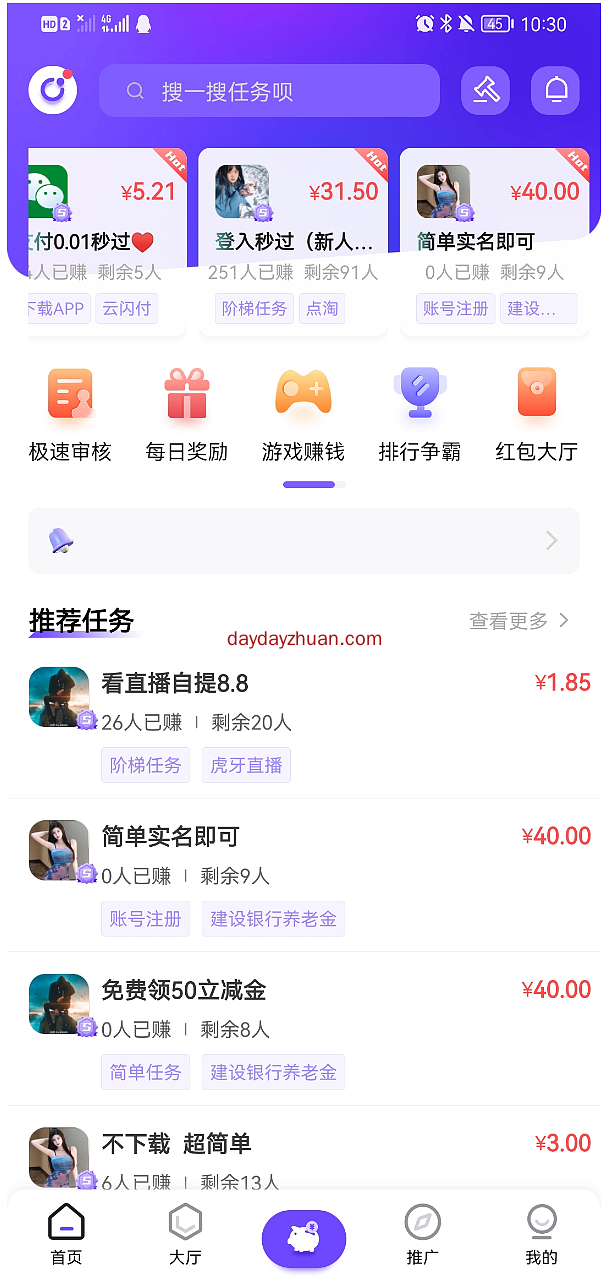Viewport: 610px width, 1281px height.
Task: Open the search box 搜一搜任务呗
Action: (268, 91)
